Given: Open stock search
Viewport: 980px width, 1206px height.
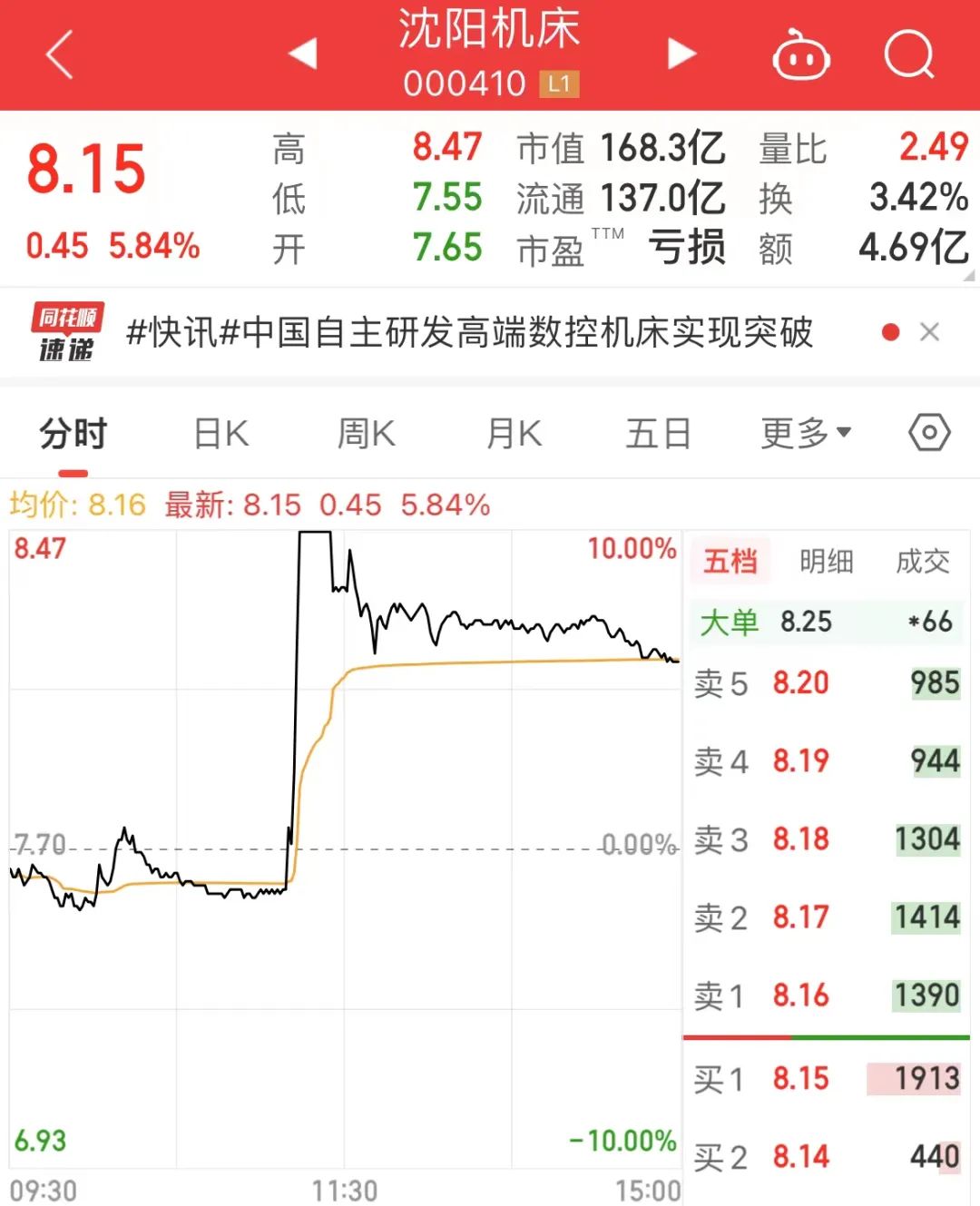Looking at the screenshot, I should (x=908, y=55).
